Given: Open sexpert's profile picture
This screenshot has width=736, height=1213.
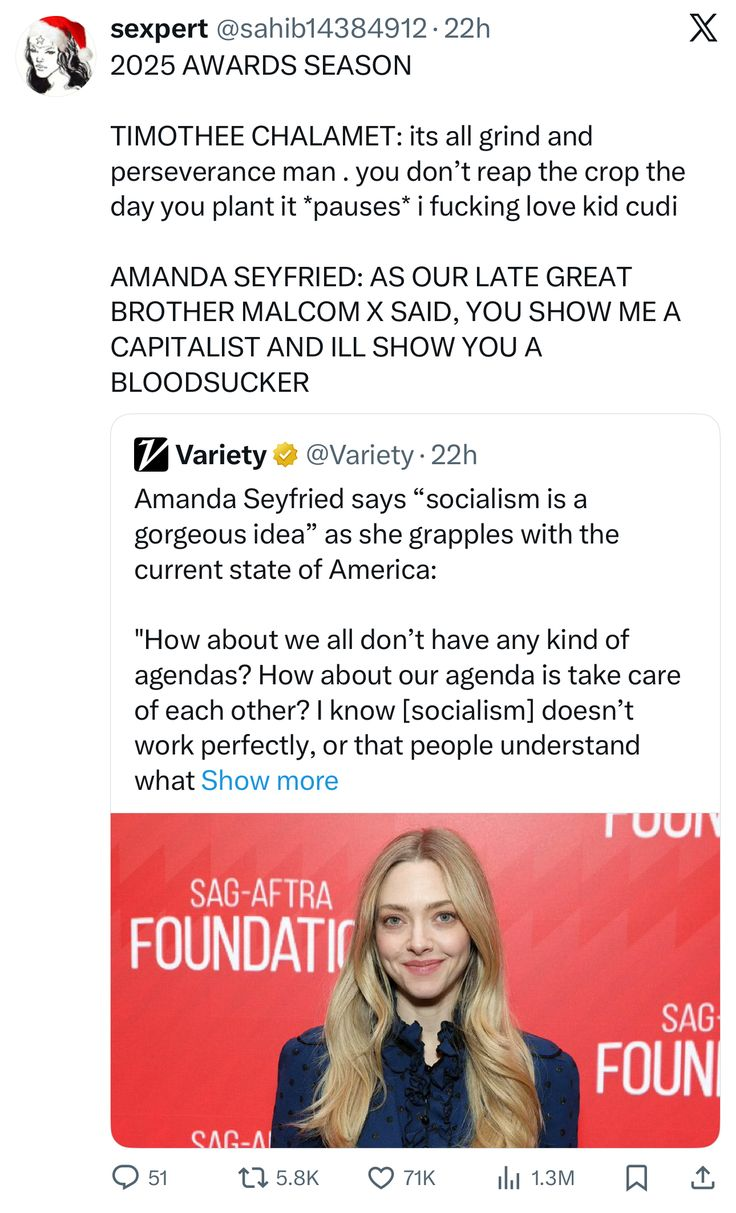Looking at the screenshot, I should [55, 55].
